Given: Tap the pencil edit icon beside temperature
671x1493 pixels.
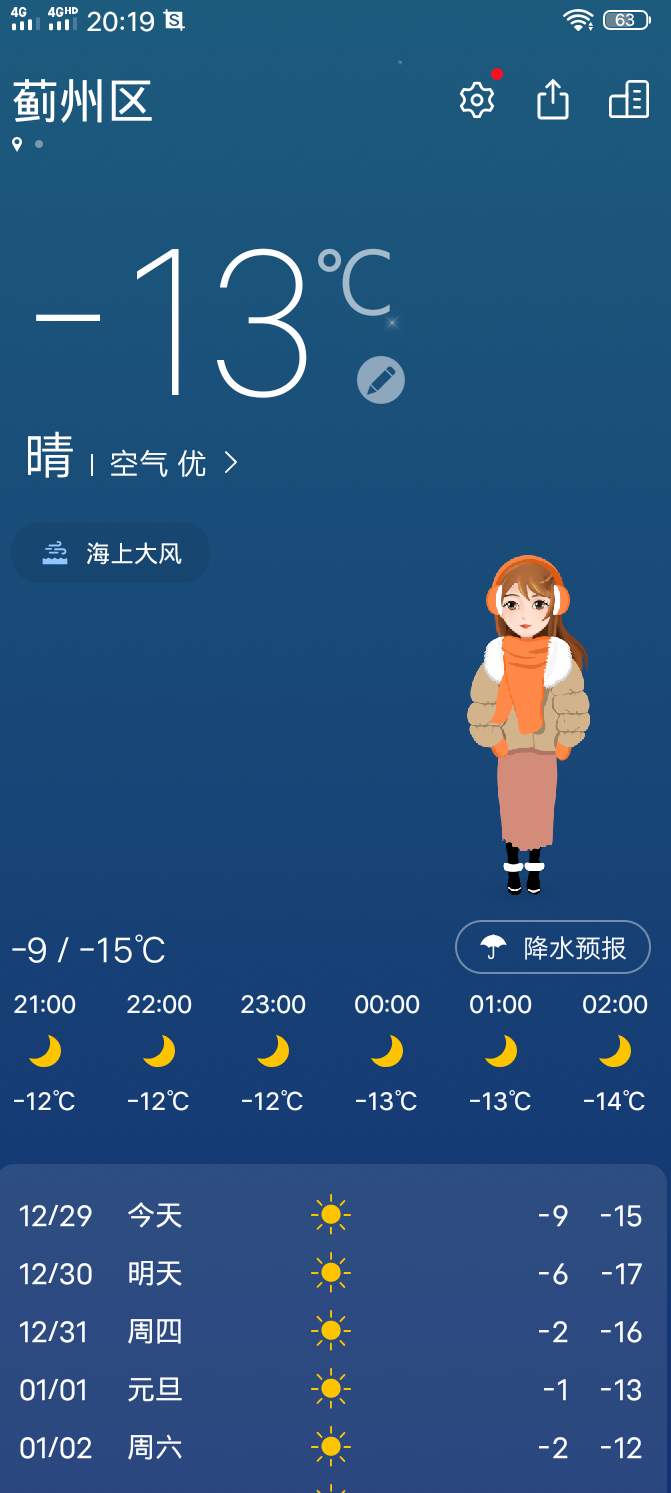Looking at the screenshot, I should (x=381, y=380).
